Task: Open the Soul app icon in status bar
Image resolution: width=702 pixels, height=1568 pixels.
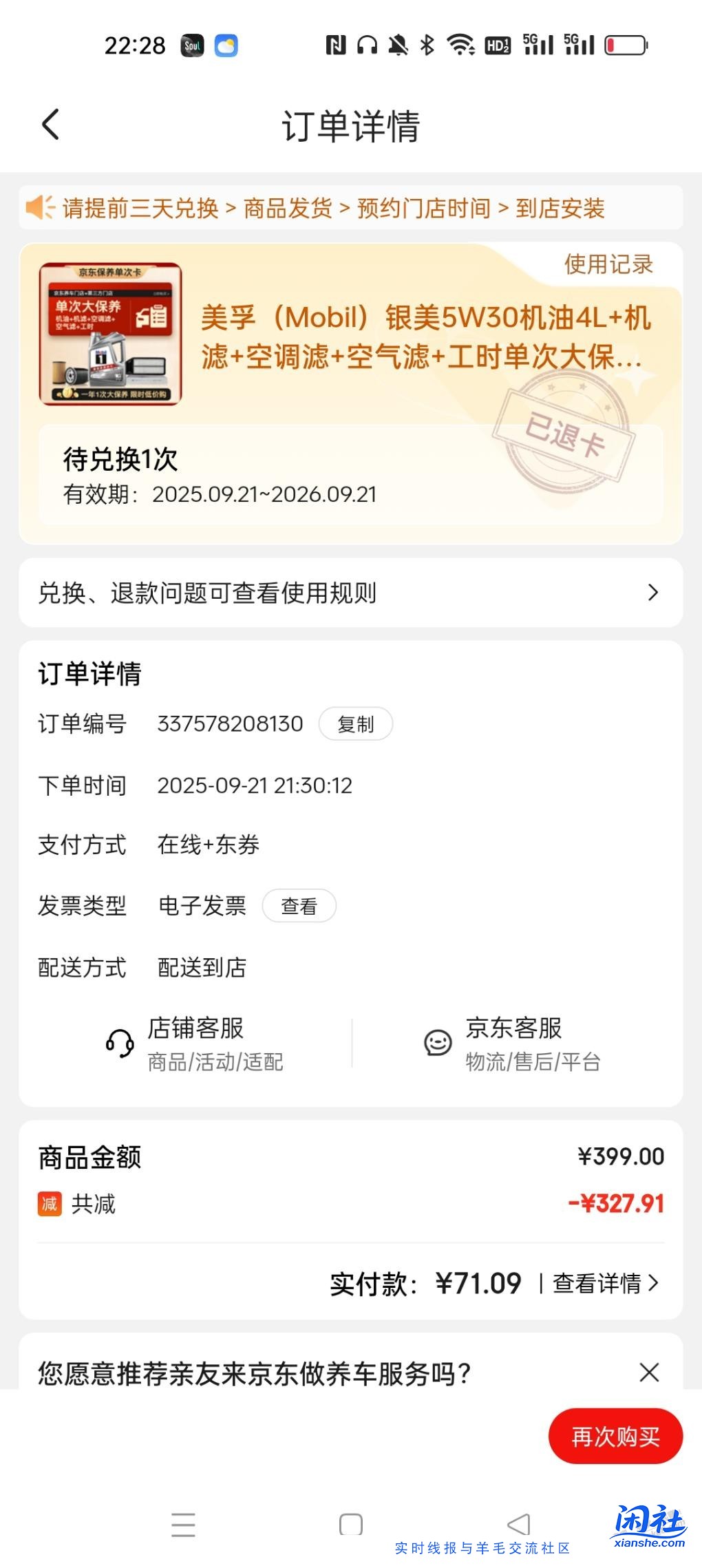Action: coord(193,45)
